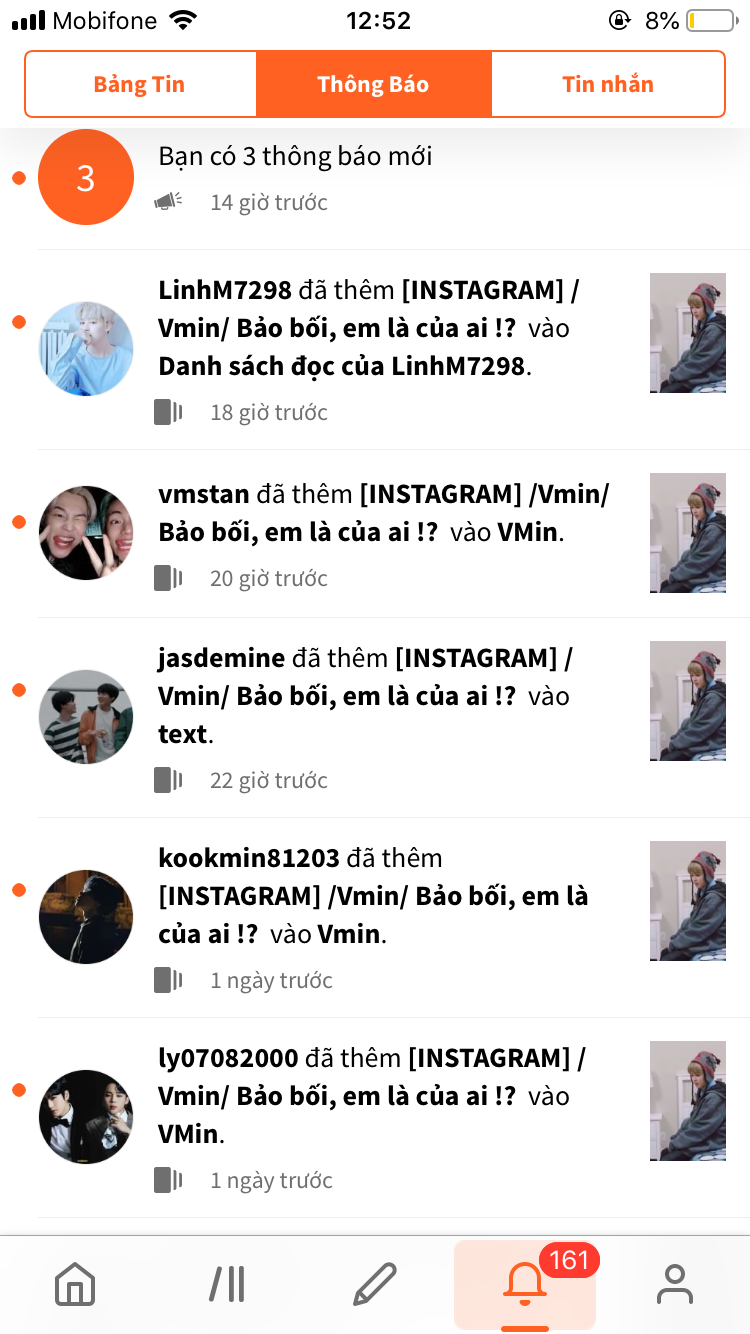Go to the home tab
This screenshot has width=750, height=1334.
pyautogui.click(x=75, y=1284)
